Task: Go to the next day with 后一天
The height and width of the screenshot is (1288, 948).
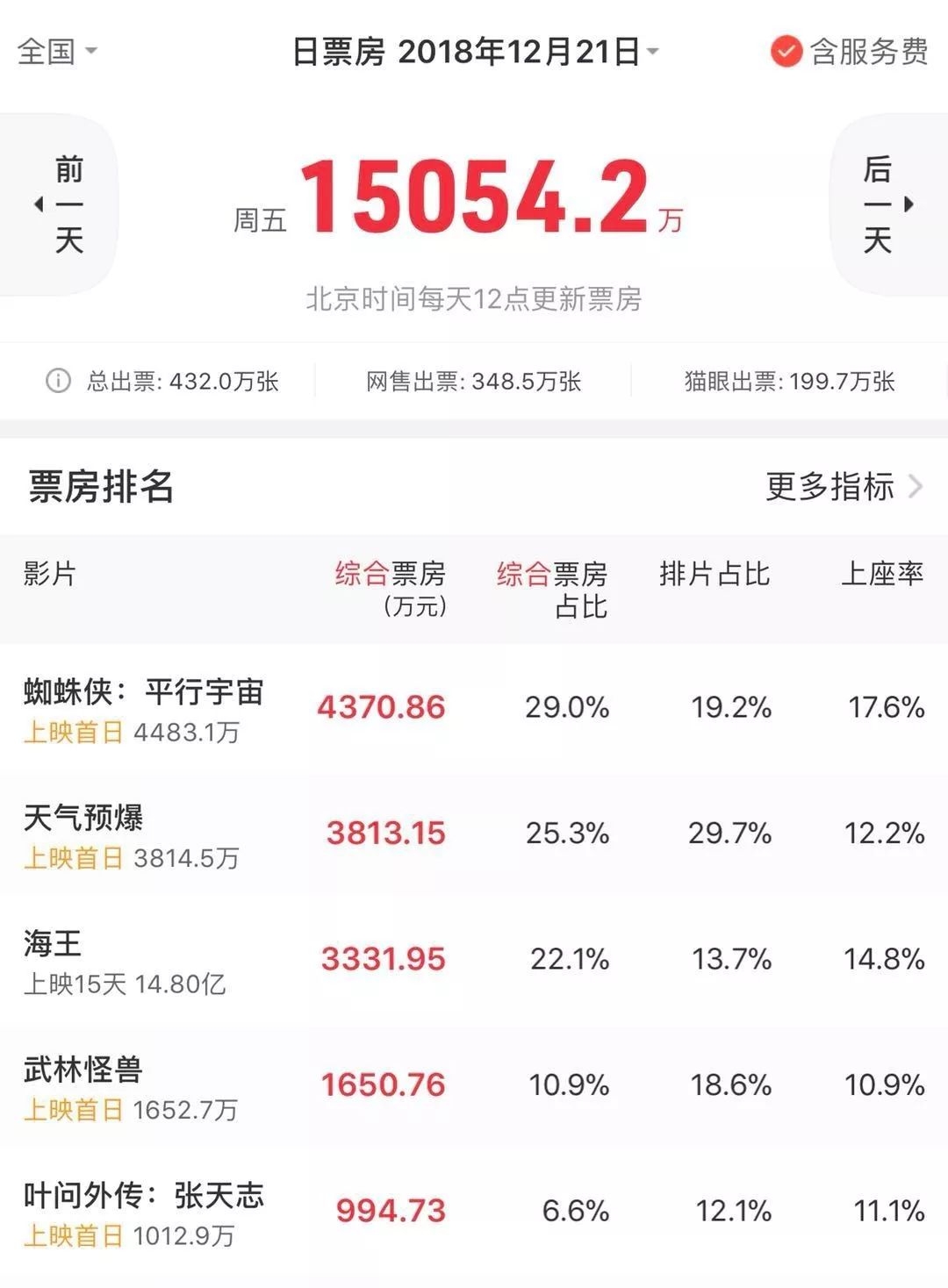Action: [x=889, y=204]
